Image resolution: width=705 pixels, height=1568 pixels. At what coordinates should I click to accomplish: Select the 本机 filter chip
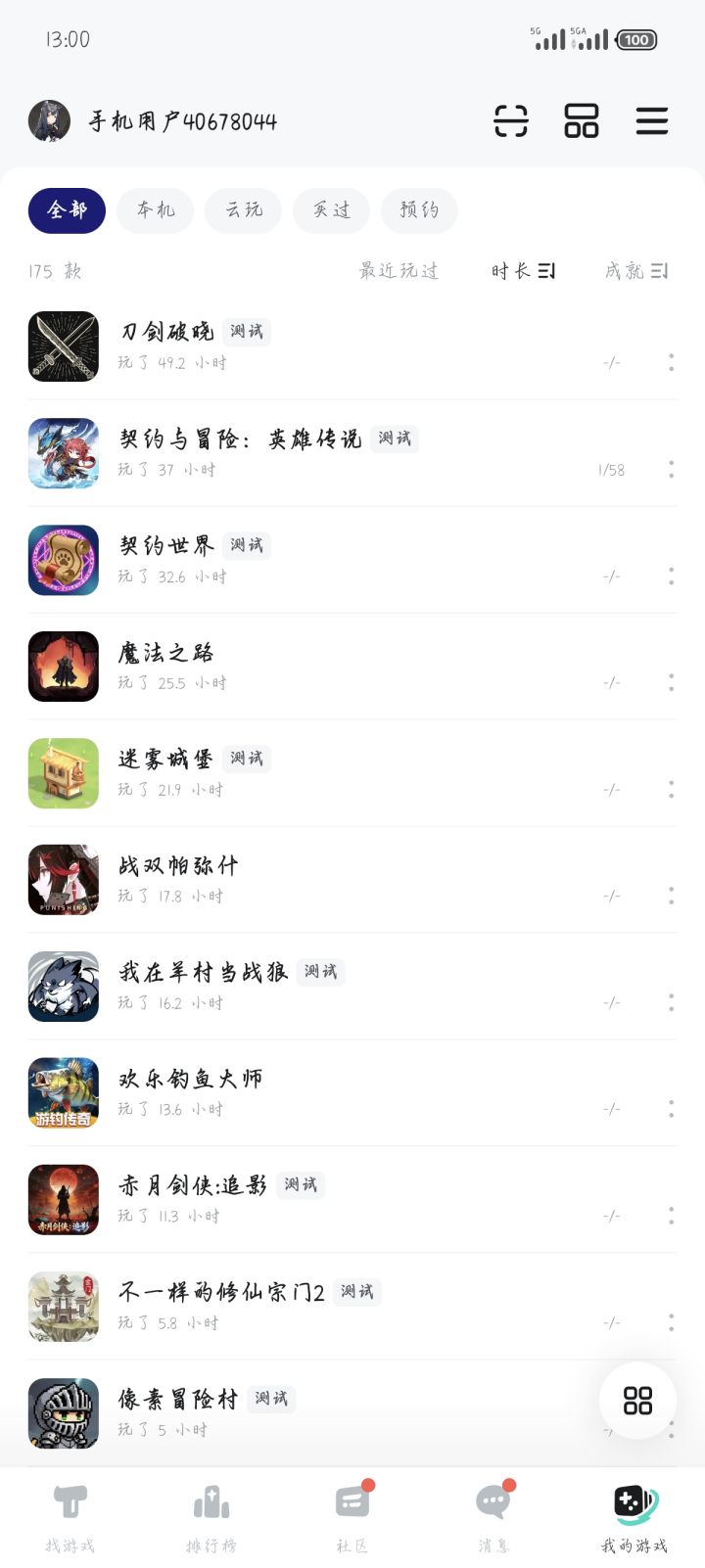click(155, 210)
